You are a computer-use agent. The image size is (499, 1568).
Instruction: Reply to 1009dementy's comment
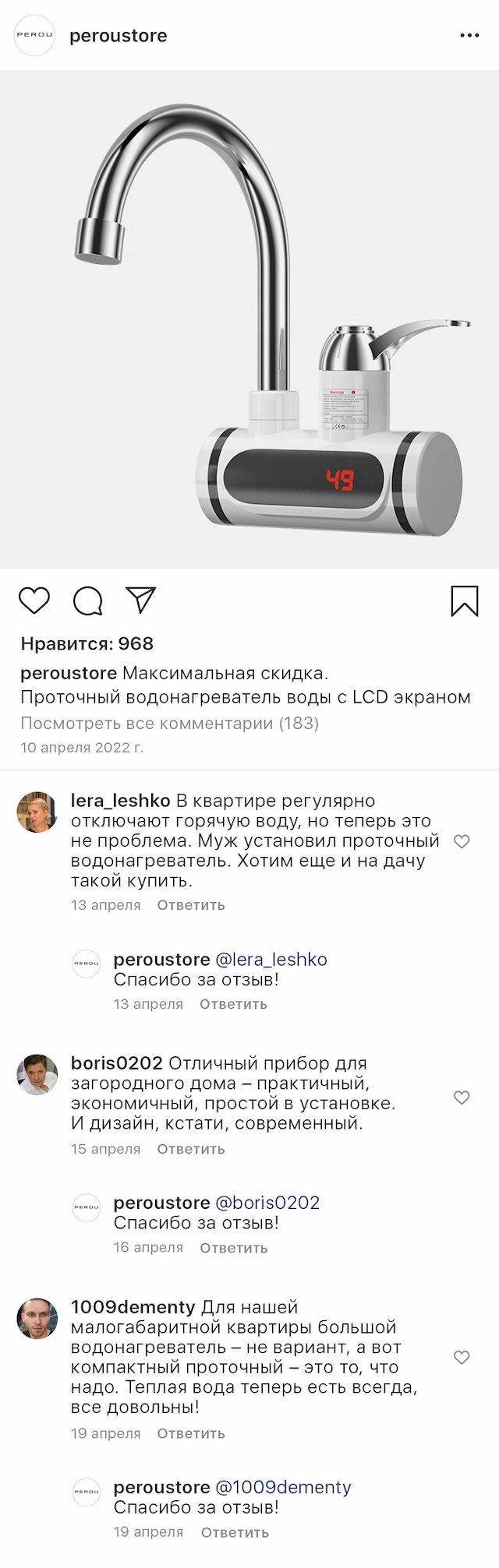point(190,1433)
